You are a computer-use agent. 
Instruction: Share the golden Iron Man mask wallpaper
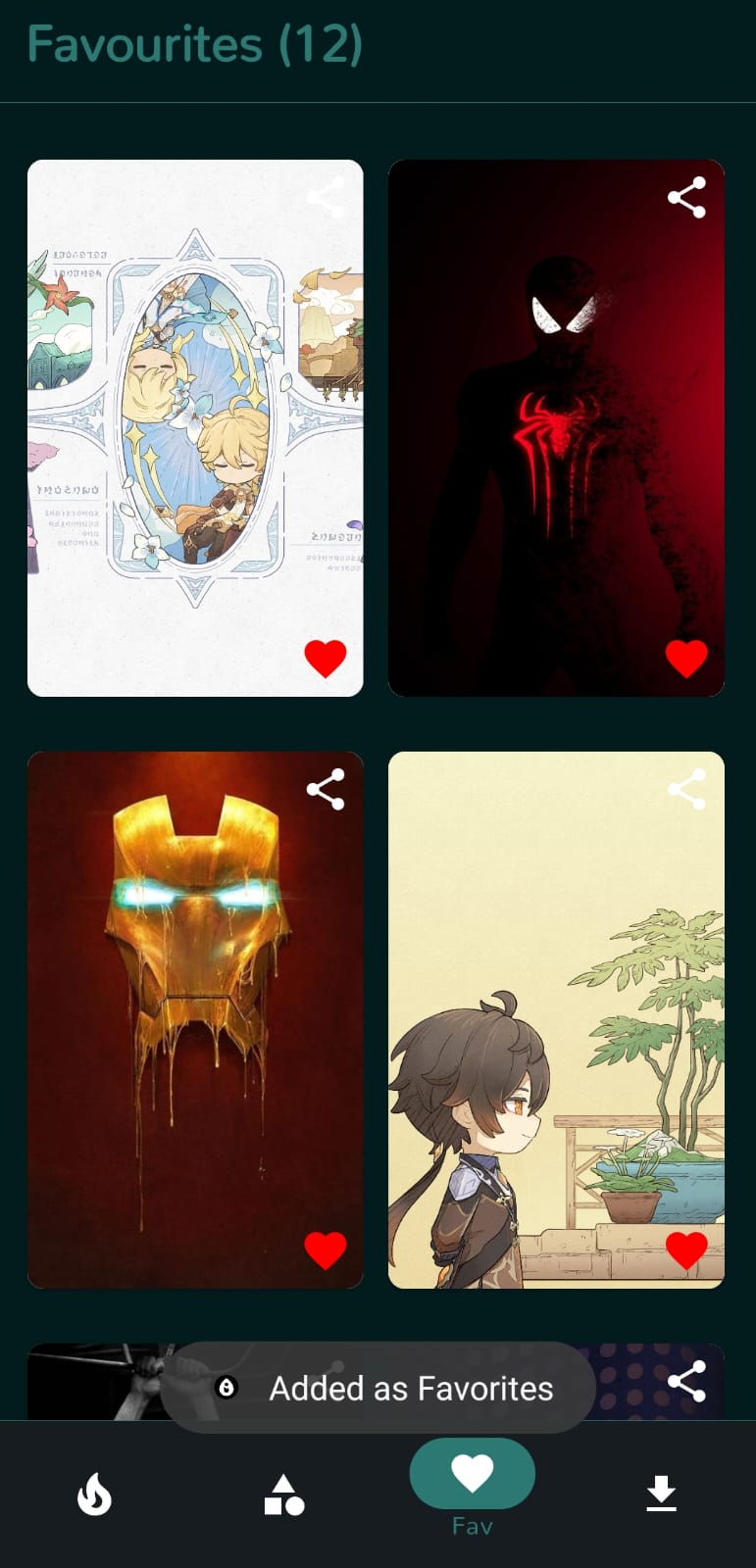pyautogui.click(x=326, y=789)
